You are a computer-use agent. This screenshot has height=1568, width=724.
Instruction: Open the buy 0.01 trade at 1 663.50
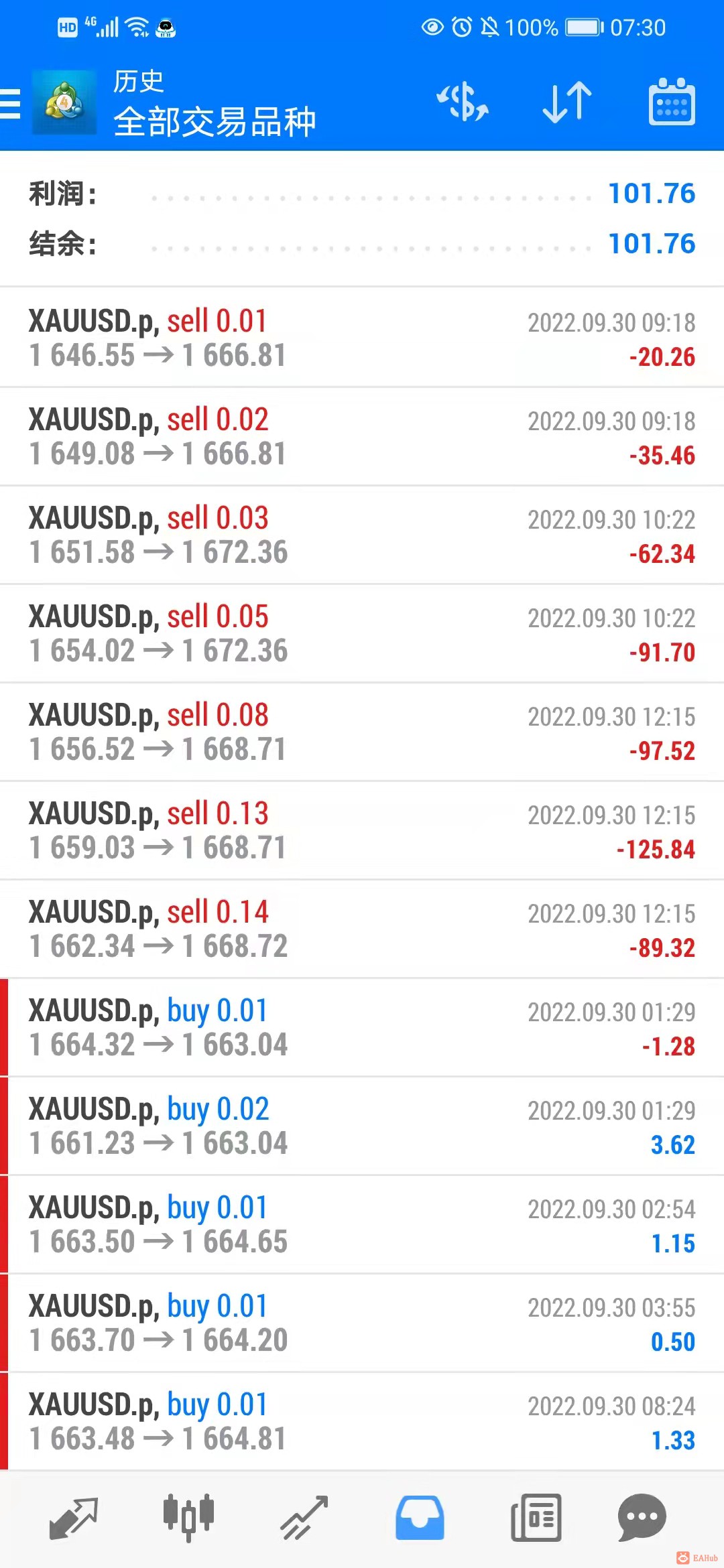click(362, 1224)
